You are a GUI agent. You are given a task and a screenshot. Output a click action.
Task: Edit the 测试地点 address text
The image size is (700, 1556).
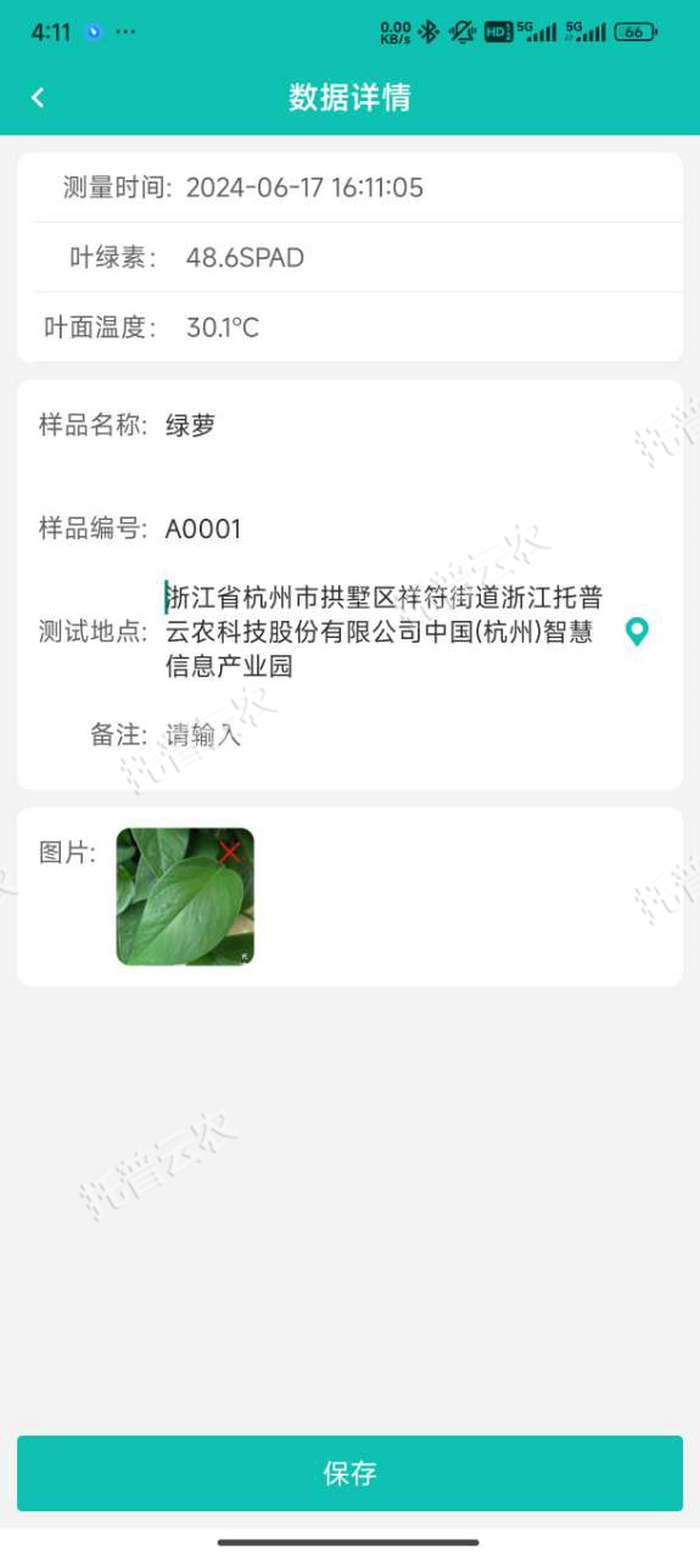[x=384, y=632]
